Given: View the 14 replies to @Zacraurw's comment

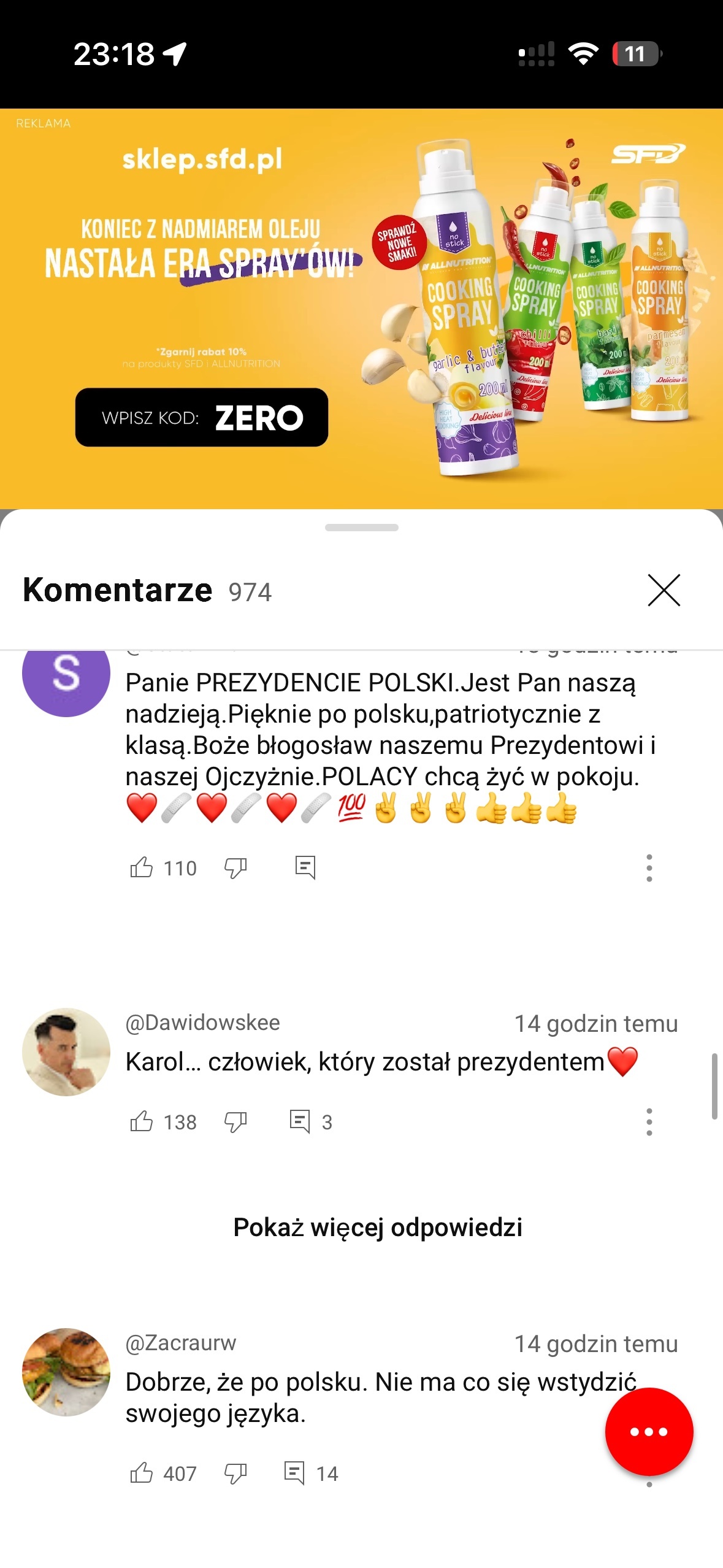Looking at the screenshot, I should pos(310,1473).
